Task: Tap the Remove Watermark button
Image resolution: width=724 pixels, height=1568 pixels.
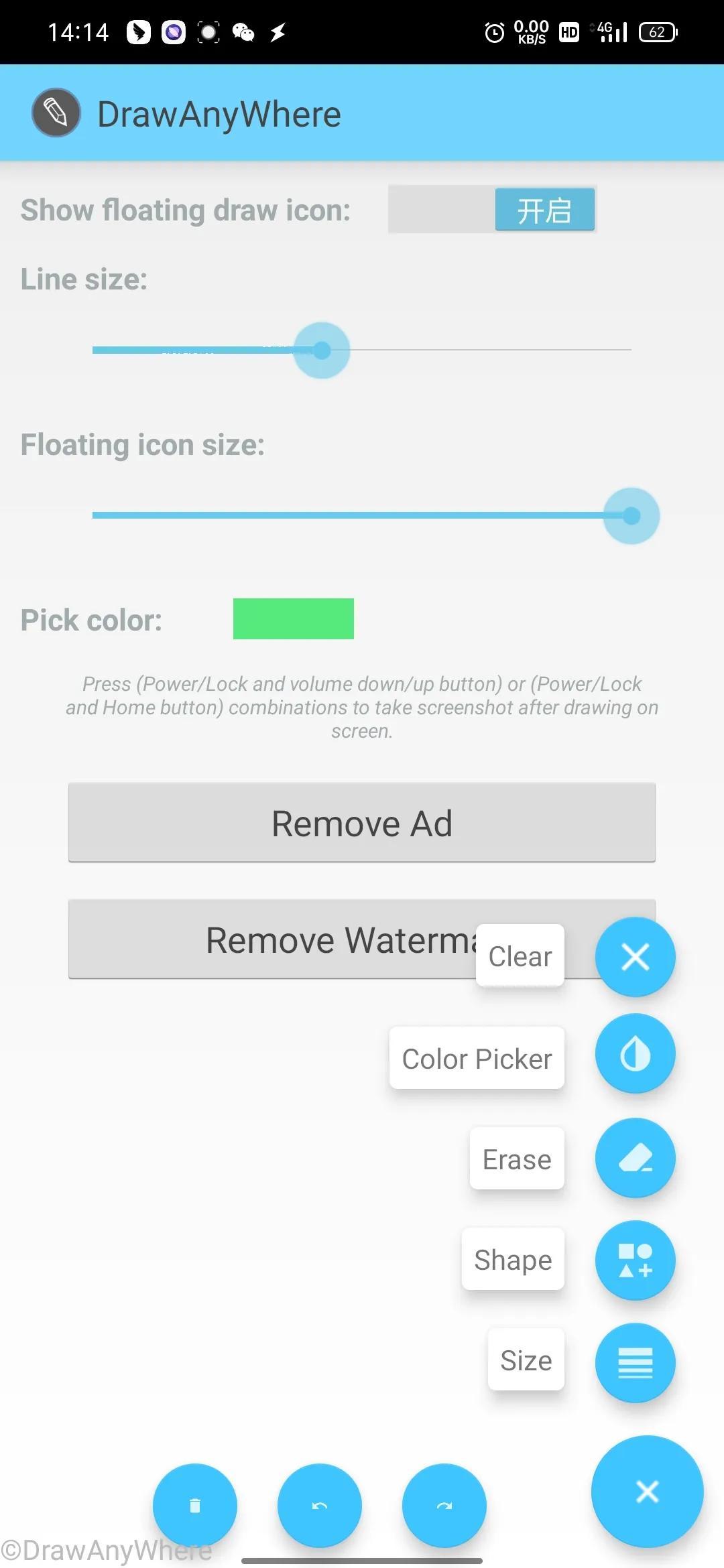Action: coord(268,939)
